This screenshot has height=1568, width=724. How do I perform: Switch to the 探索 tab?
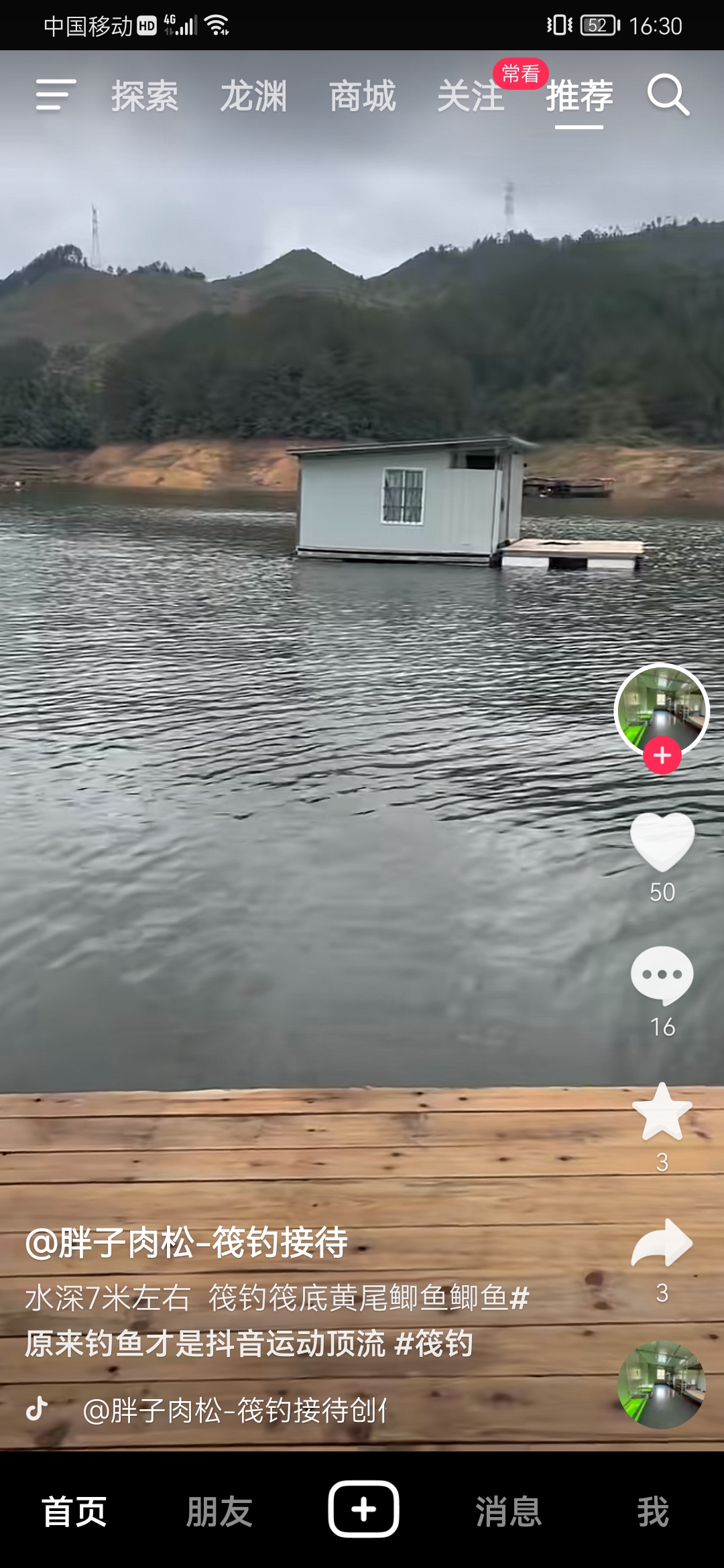[x=145, y=96]
